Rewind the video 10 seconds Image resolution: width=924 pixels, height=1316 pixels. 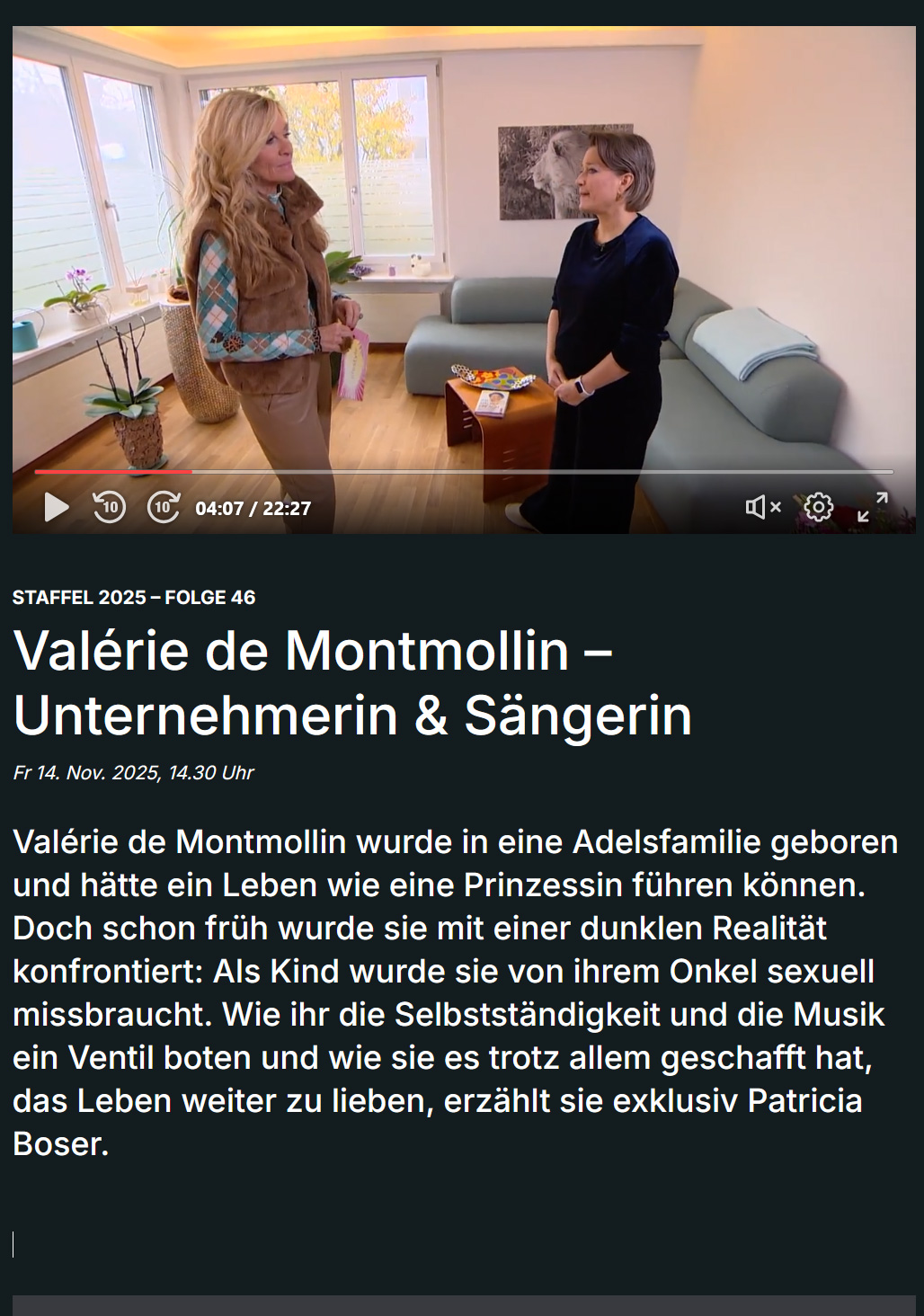110,507
